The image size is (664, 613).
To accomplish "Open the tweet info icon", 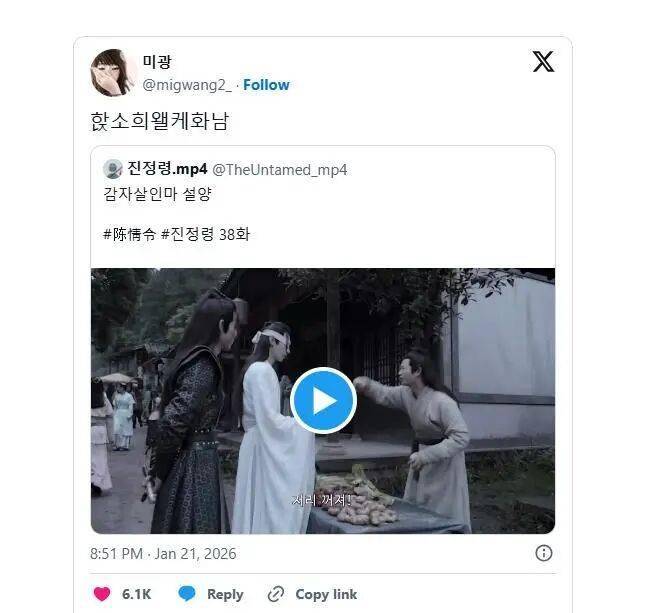I will coord(543,553).
